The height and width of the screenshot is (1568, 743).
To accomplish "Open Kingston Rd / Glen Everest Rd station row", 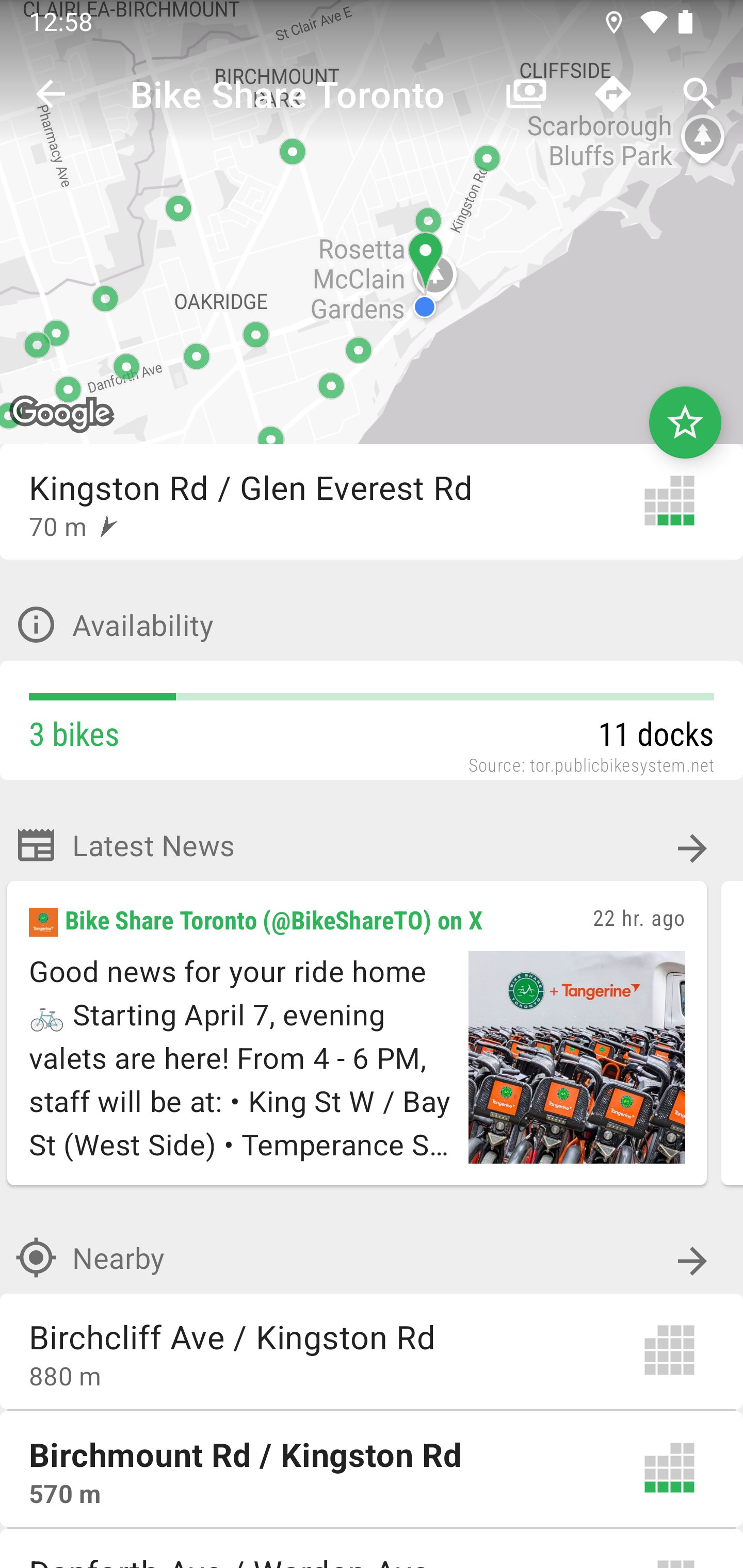I will [x=372, y=502].
